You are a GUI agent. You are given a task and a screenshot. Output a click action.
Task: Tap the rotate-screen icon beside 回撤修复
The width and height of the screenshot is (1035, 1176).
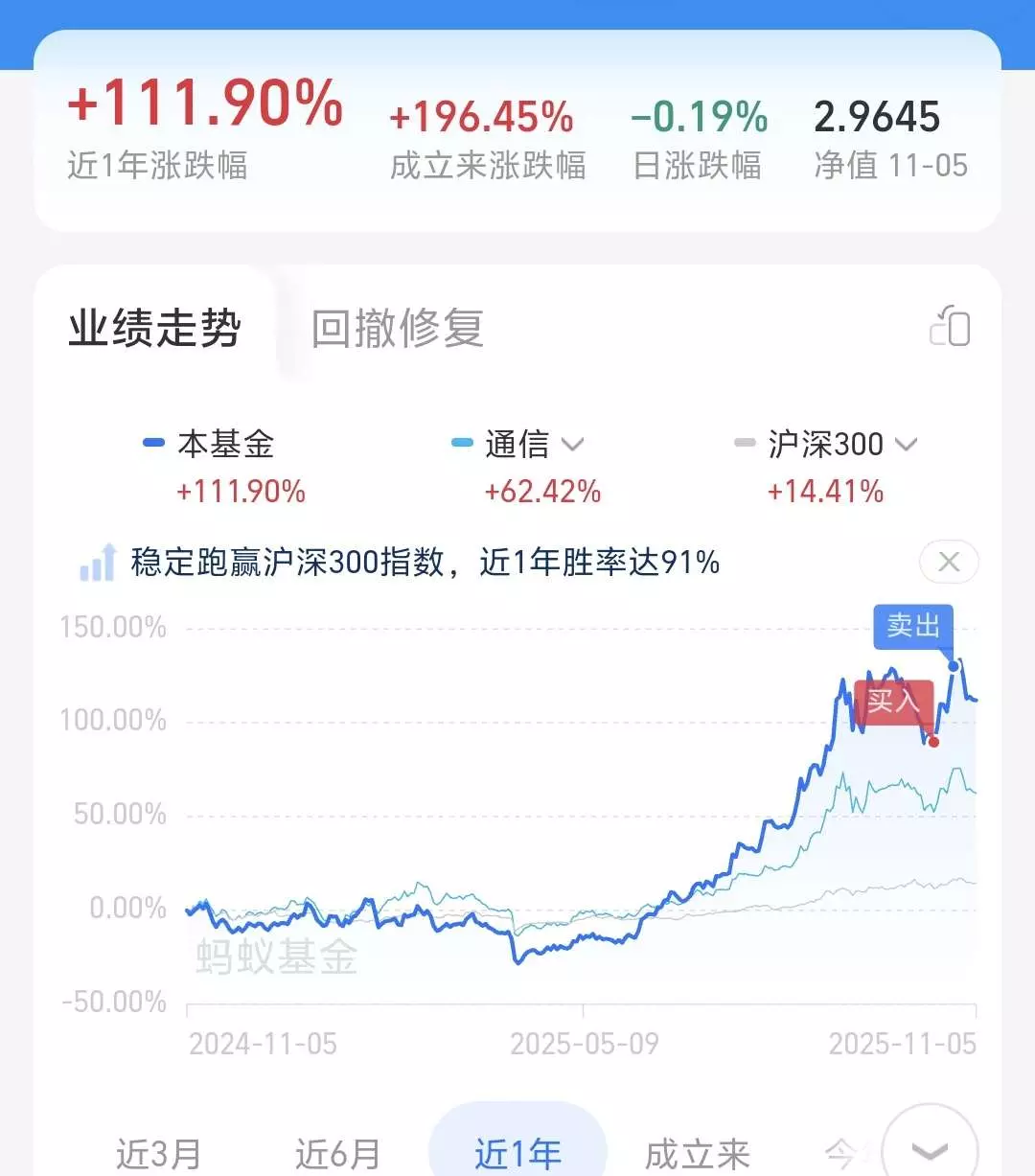click(x=950, y=326)
